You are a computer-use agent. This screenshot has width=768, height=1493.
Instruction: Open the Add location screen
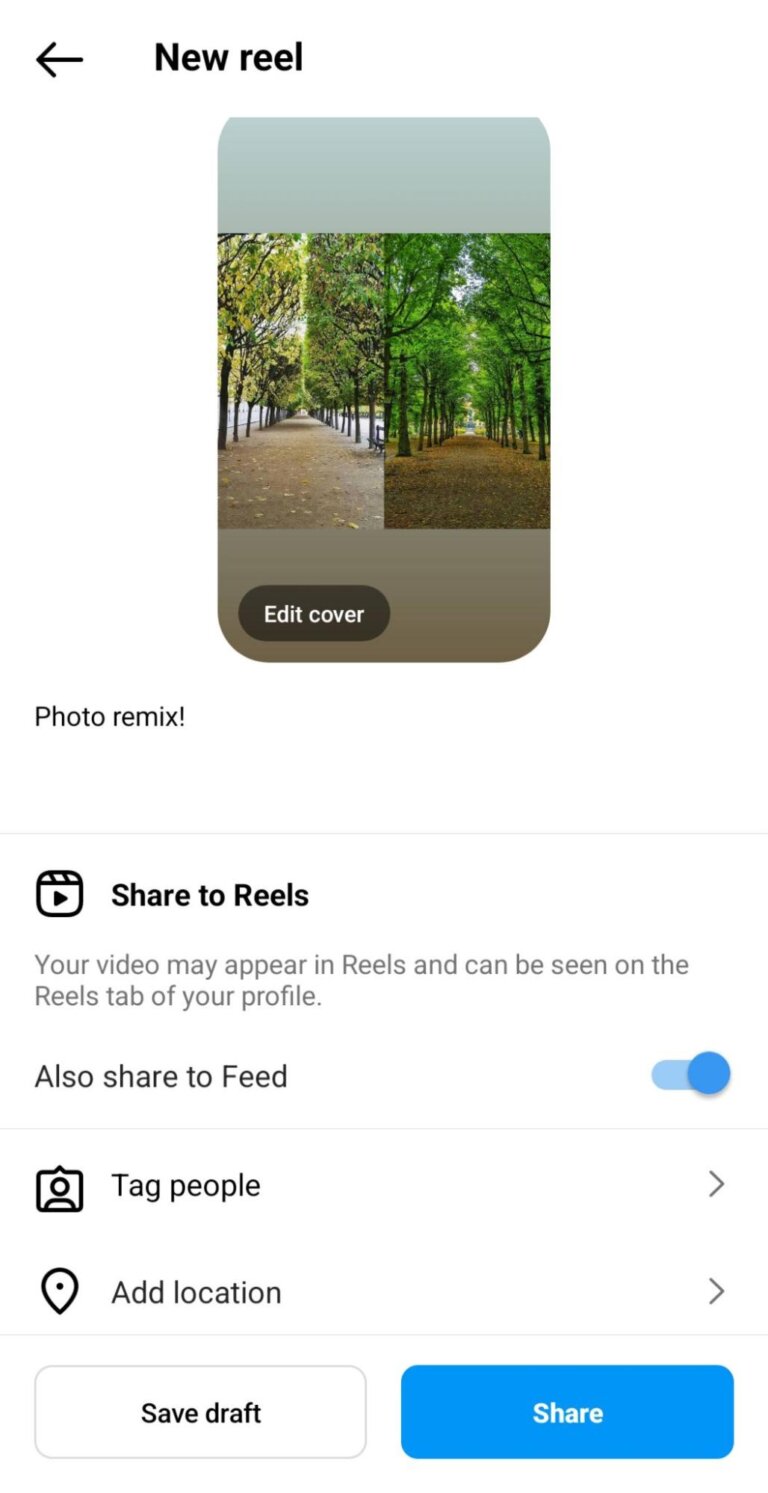pos(196,1291)
